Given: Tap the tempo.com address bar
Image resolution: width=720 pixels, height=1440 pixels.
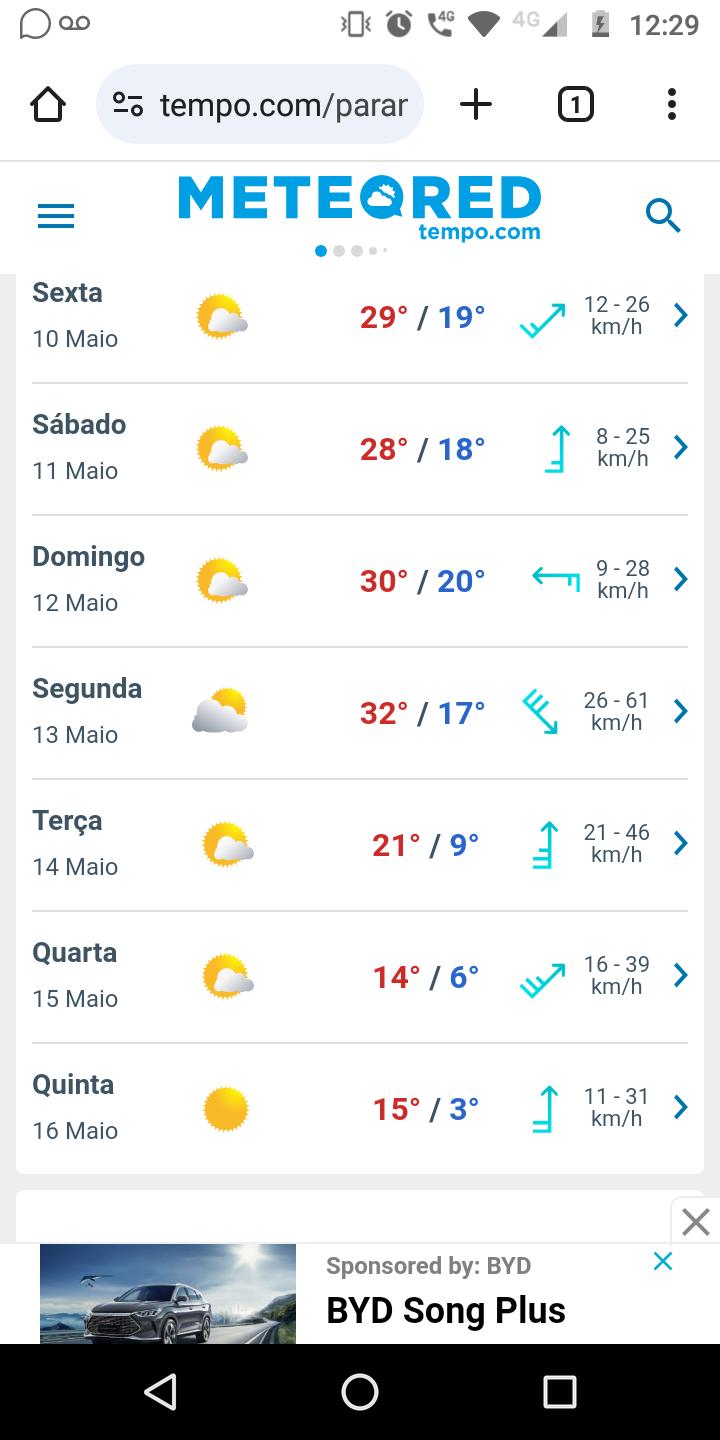Looking at the screenshot, I should click(260, 104).
